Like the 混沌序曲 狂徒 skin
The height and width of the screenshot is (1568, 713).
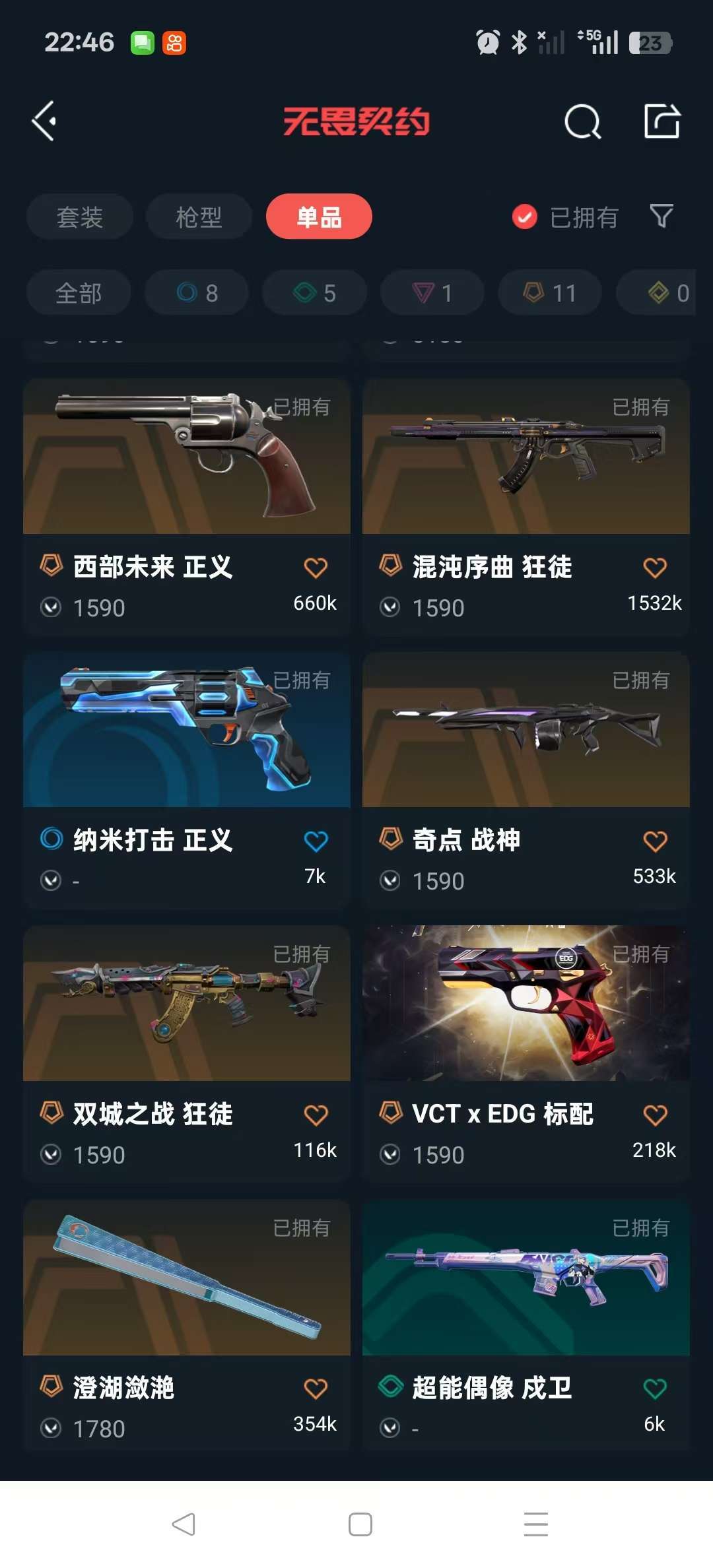pos(655,568)
